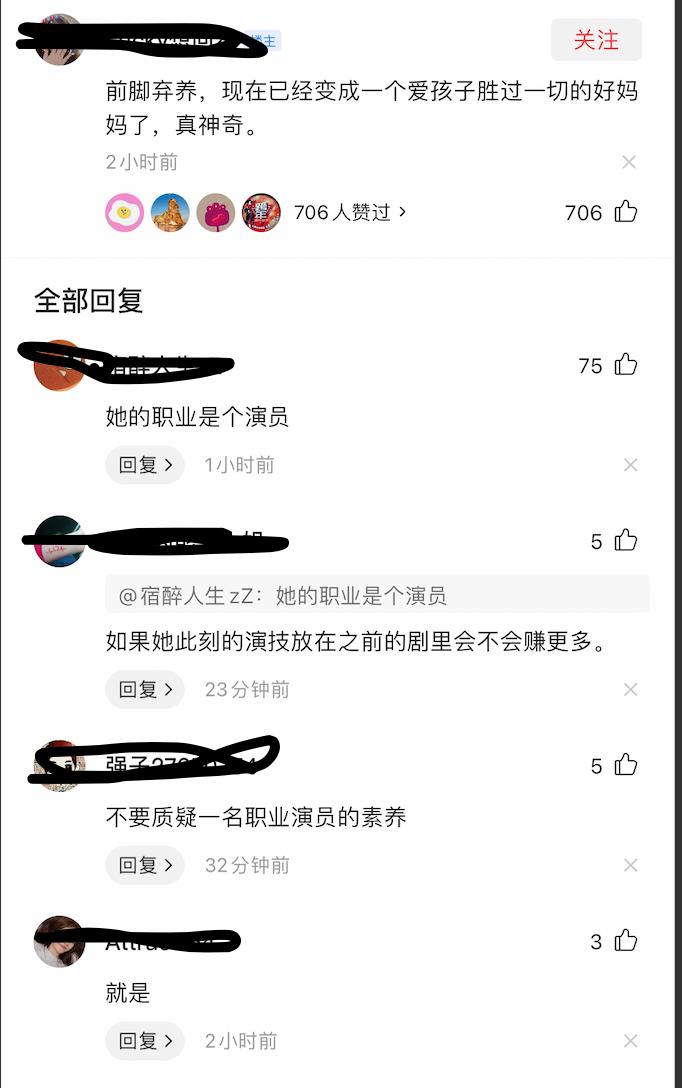The width and height of the screenshot is (682, 1088).
Task: Dismiss the reply posted 1小时前
Action: click(x=630, y=465)
